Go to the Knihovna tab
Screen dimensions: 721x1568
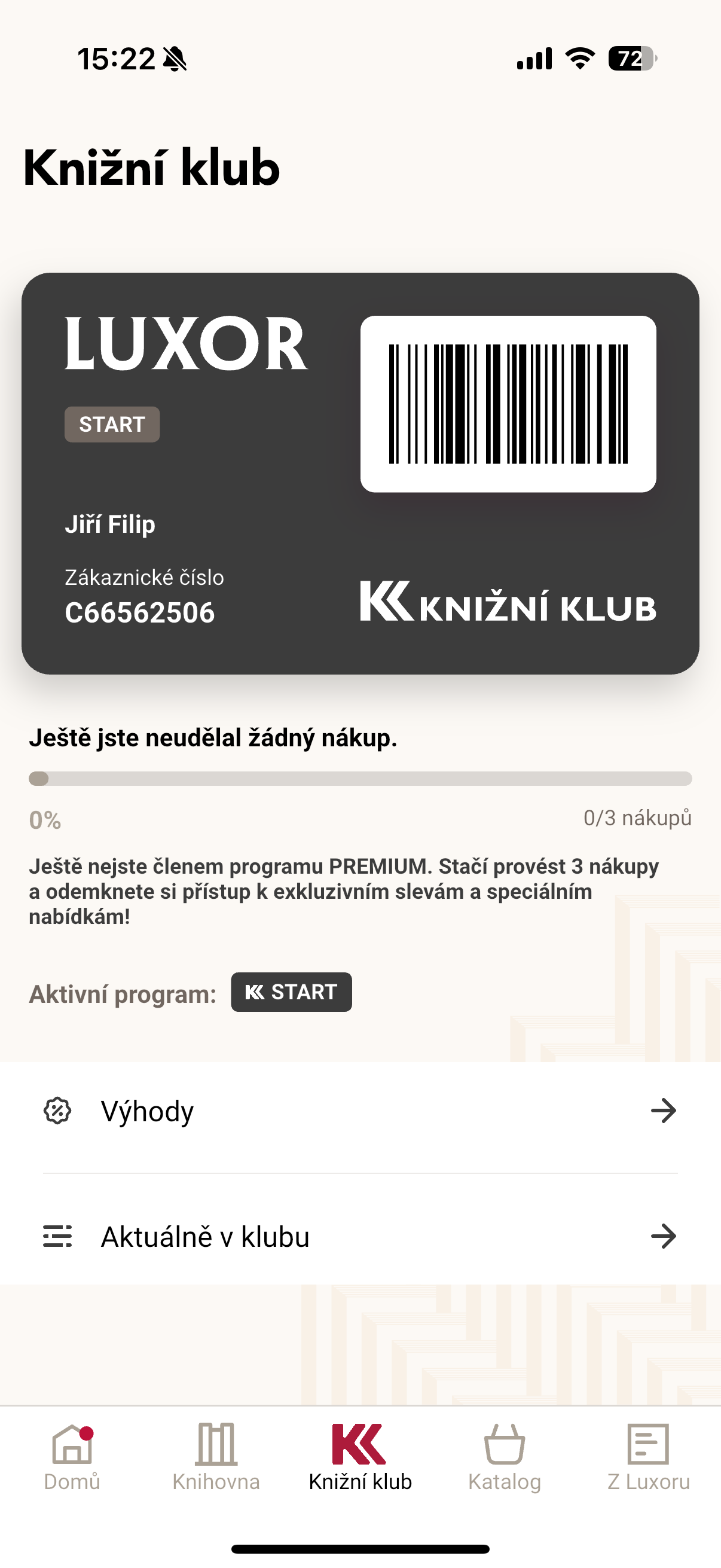coord(216,1457)
